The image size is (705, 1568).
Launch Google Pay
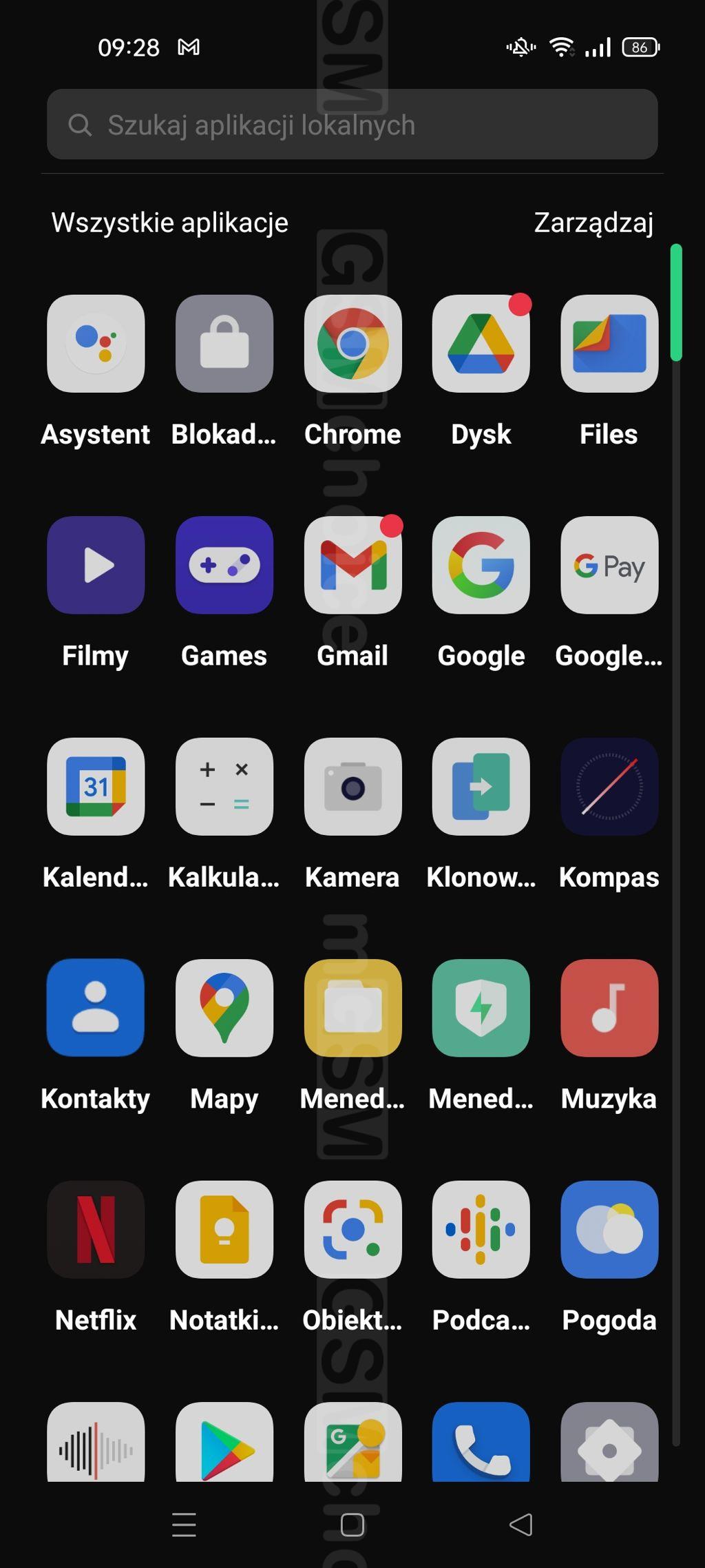609,565
